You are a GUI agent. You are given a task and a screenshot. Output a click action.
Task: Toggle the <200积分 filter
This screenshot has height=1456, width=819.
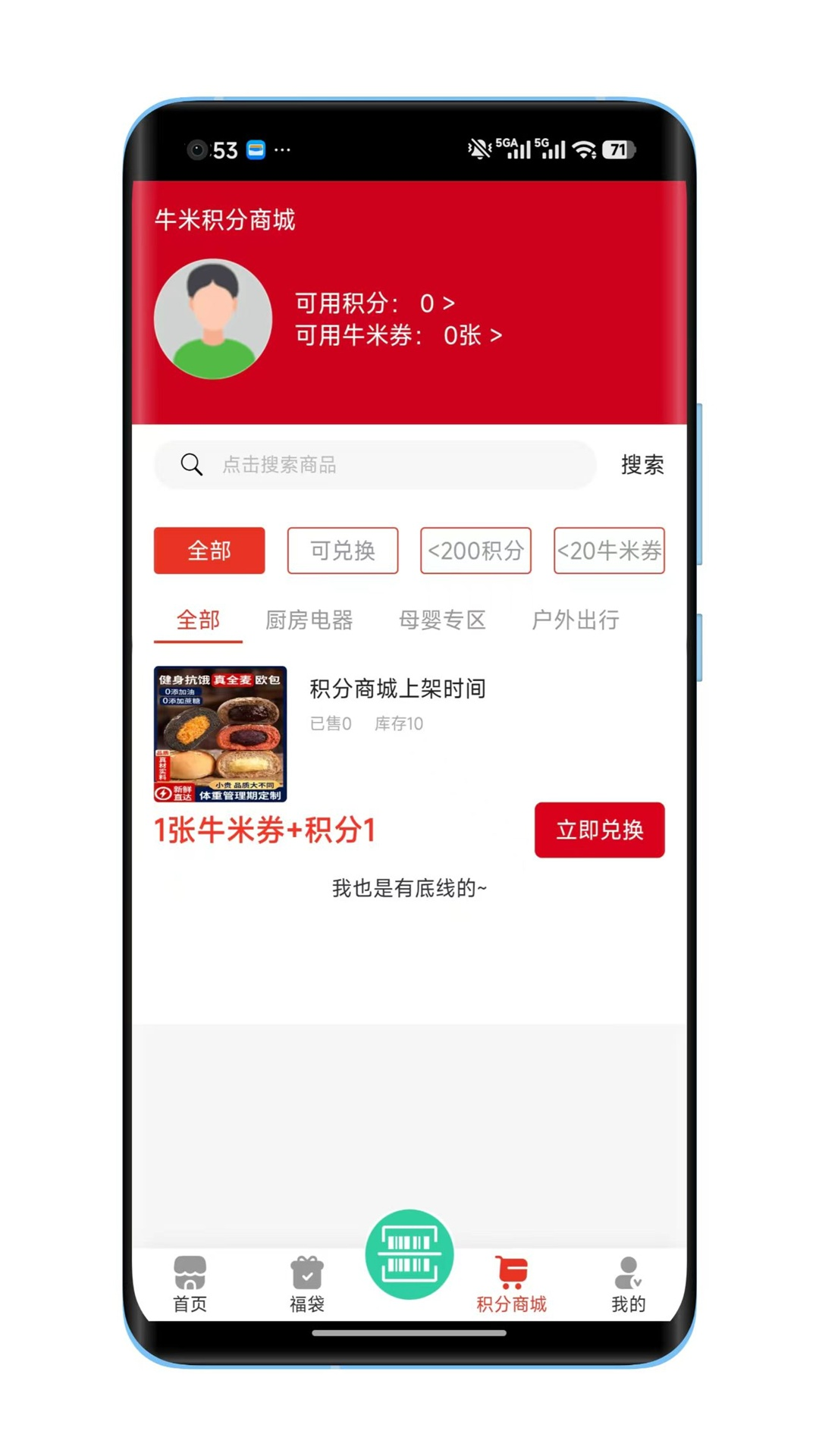coord(475,551)
